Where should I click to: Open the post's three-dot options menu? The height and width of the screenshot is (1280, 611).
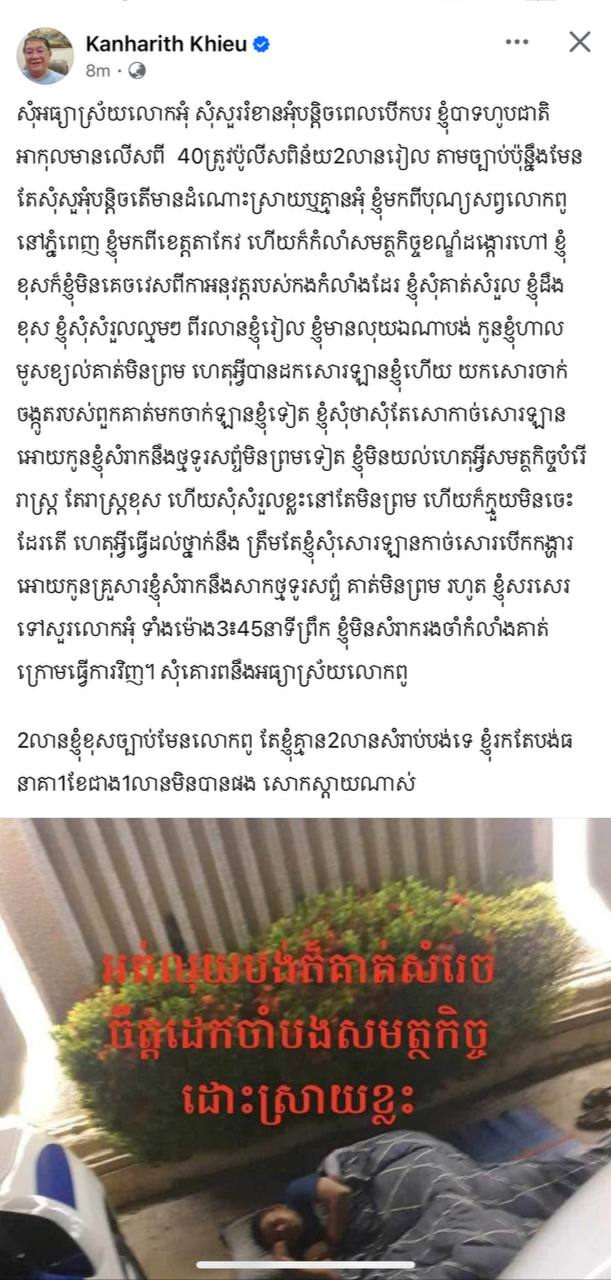click(517, 42)
